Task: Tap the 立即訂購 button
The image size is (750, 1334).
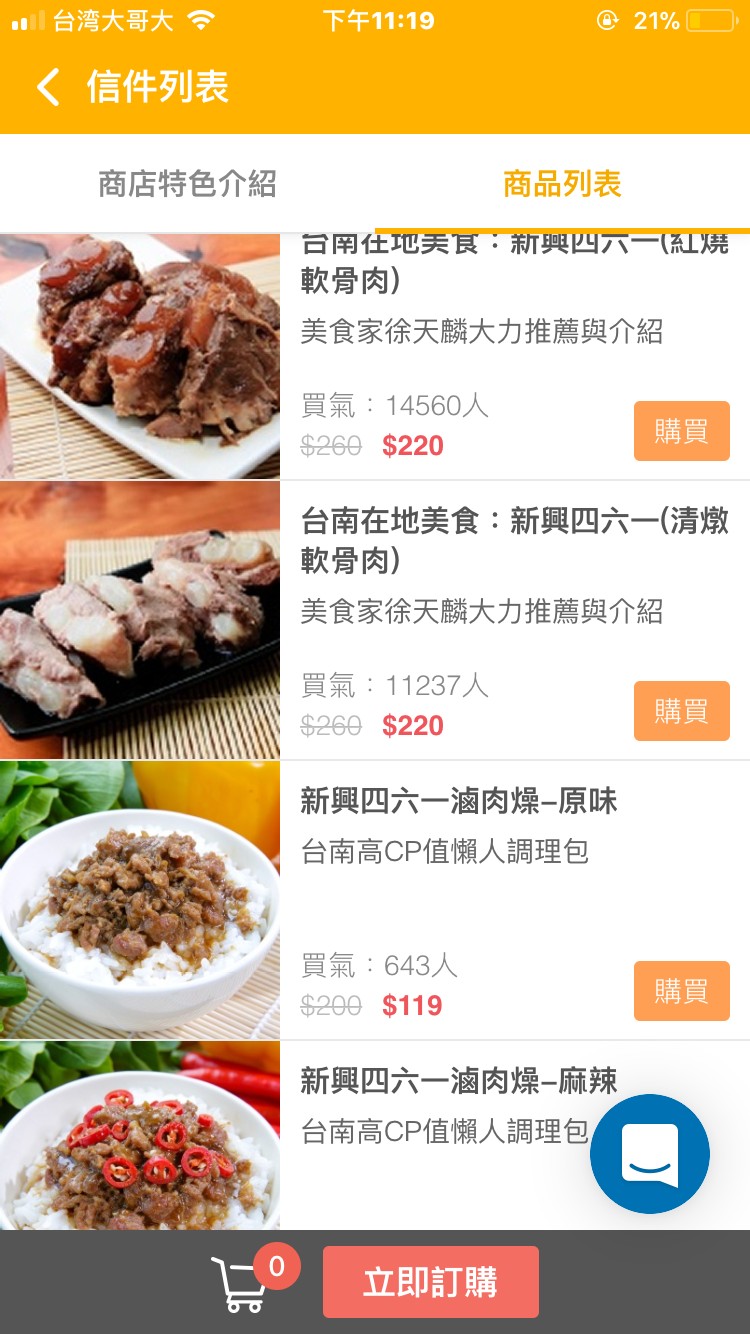Action: pyautogui.click(x=430, y=1282)
